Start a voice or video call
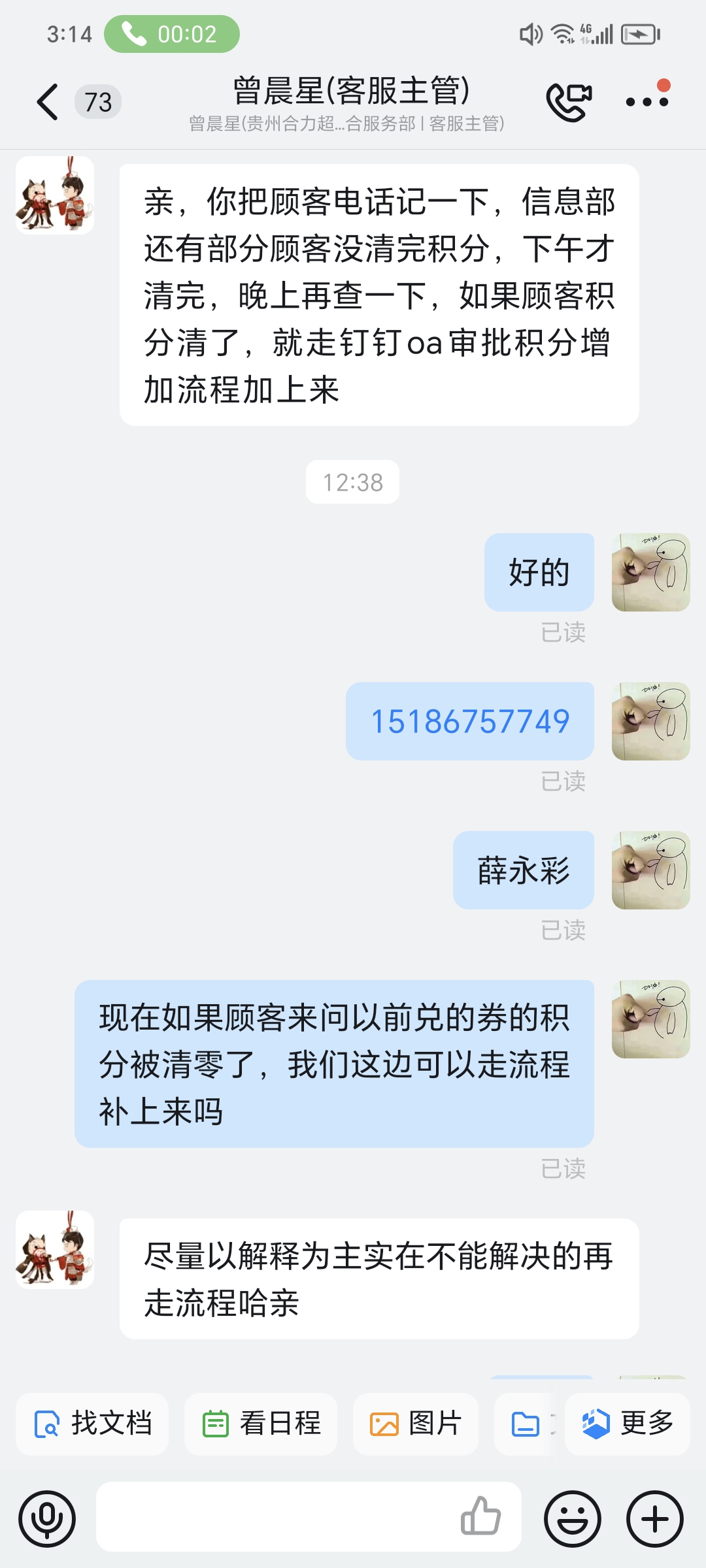Image resolution: width=706 pixels, height=1568 pixels. click(569, 102)
